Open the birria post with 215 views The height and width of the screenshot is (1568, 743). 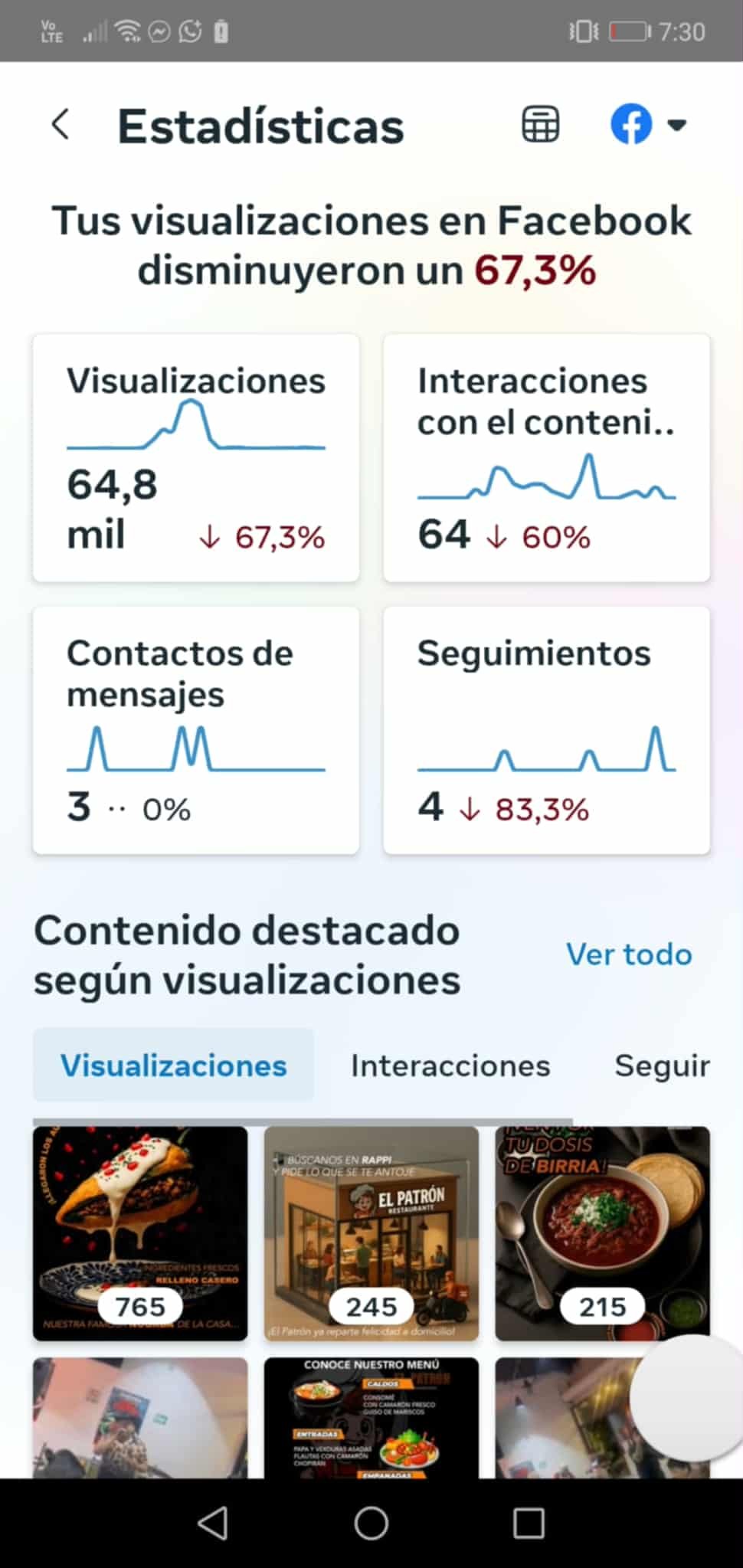pyautogui.click(x=603, y=1233)
